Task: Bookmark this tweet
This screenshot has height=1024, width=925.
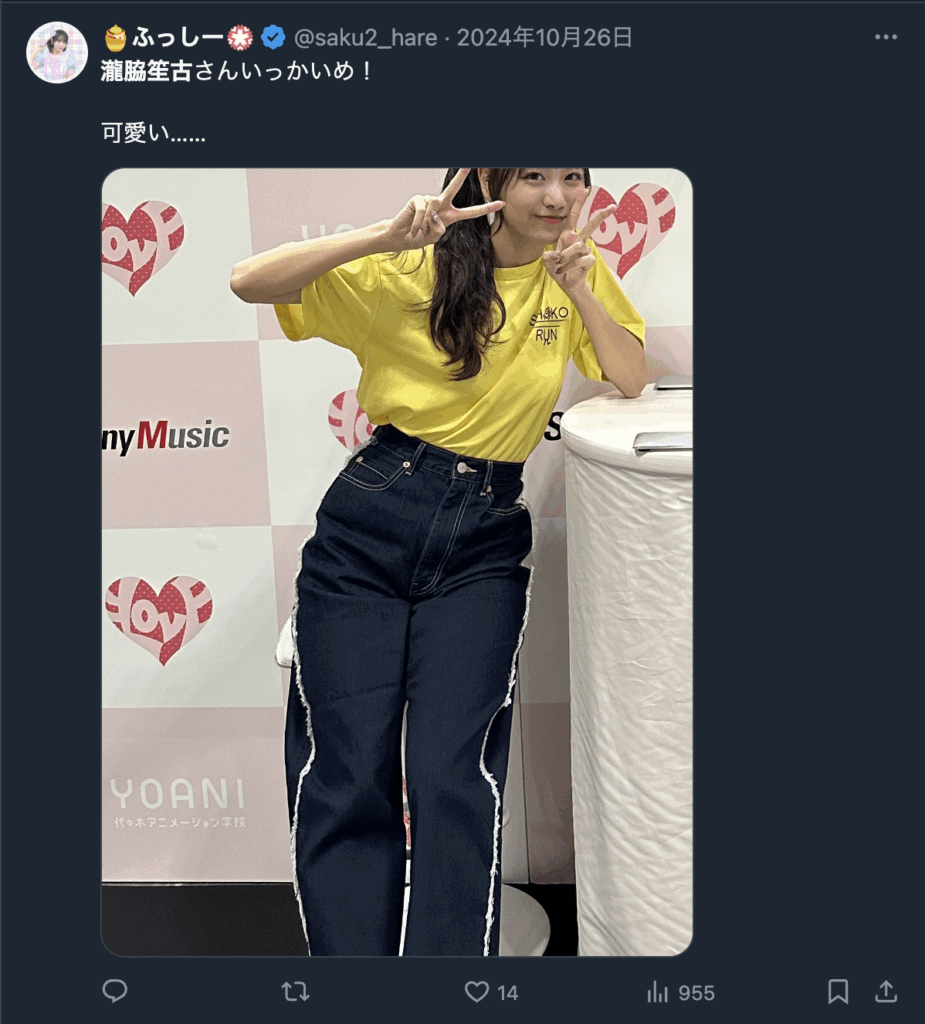Action: pos(838,991)
